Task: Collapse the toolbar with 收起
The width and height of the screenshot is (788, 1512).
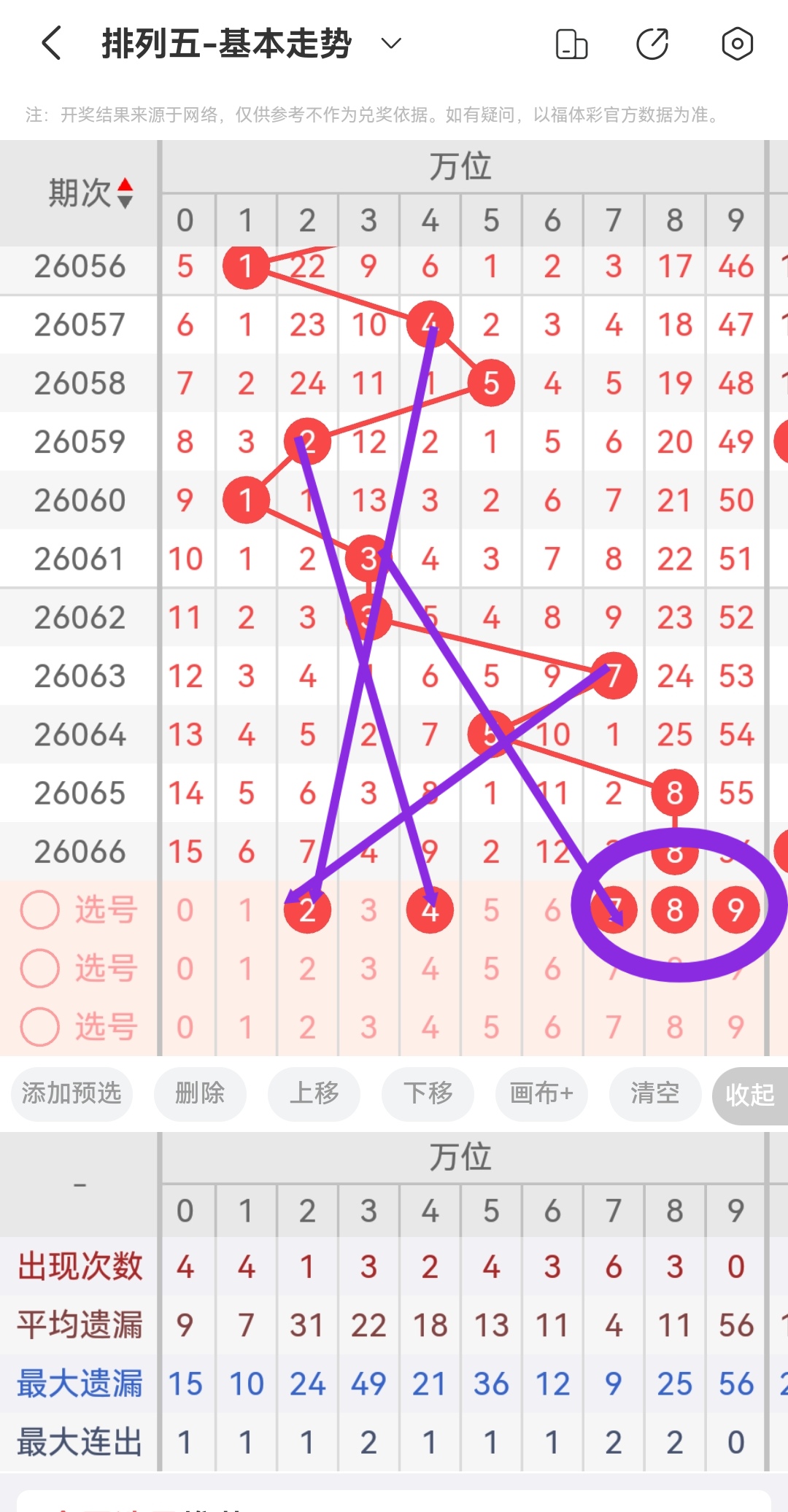Action: click(749, 1093)
